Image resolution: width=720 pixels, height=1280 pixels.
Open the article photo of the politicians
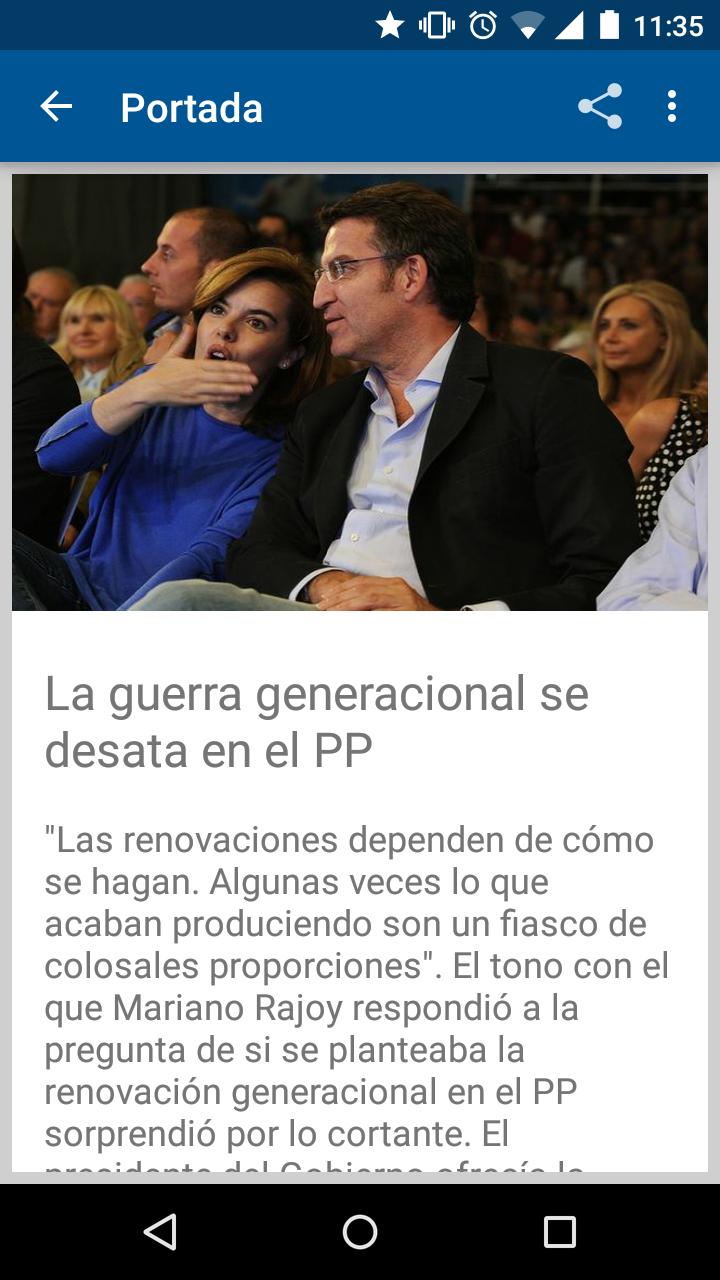click(360, 390)
